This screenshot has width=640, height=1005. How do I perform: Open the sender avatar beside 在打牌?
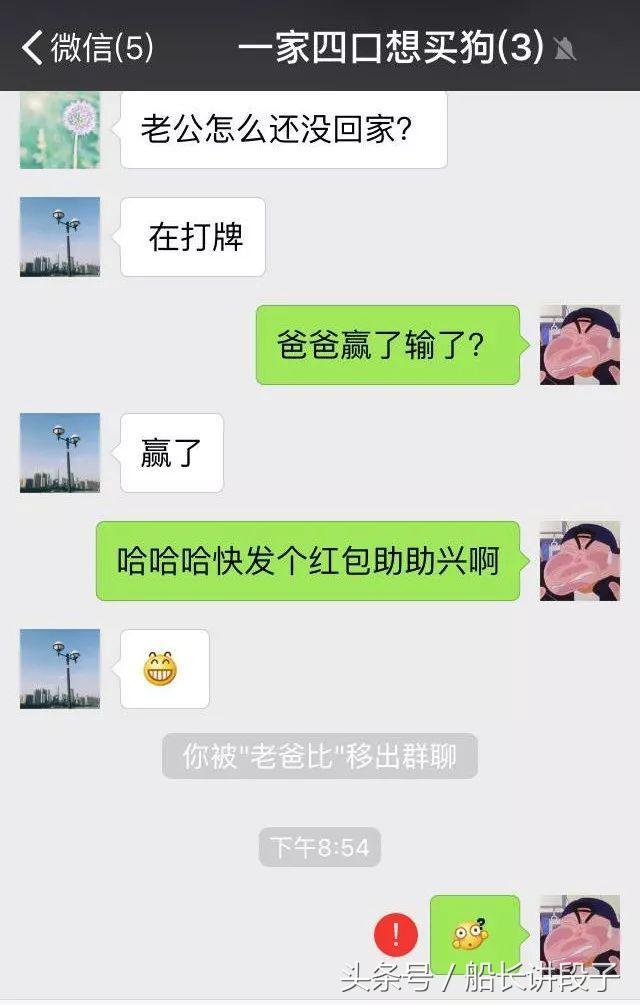click(x=60, y=237)
